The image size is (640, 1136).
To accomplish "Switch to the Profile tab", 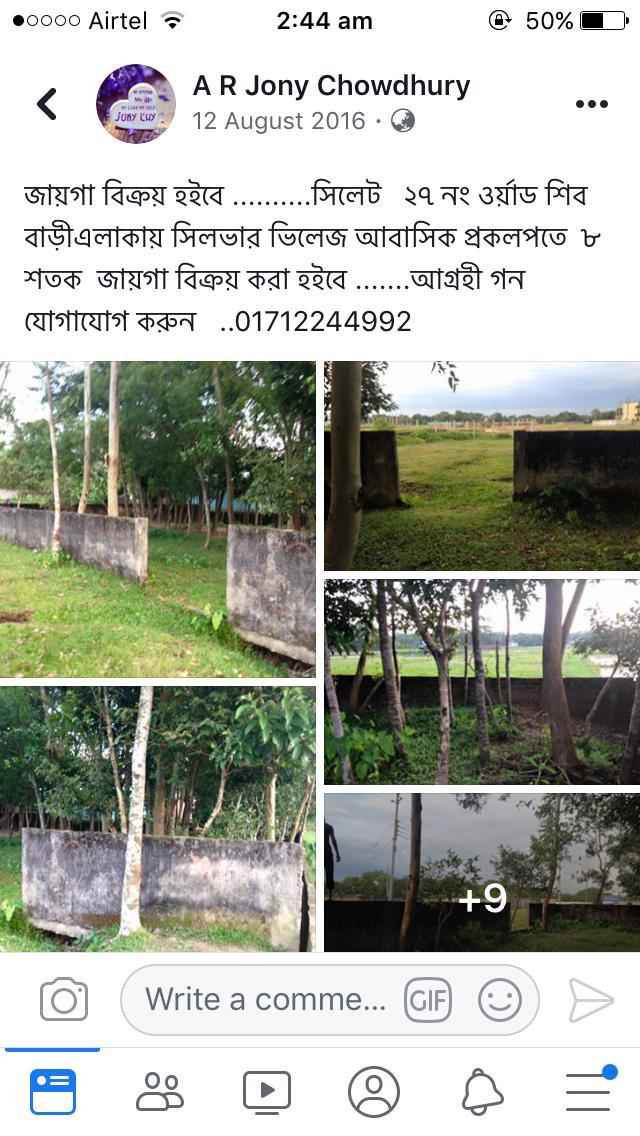I will 374,1091.
